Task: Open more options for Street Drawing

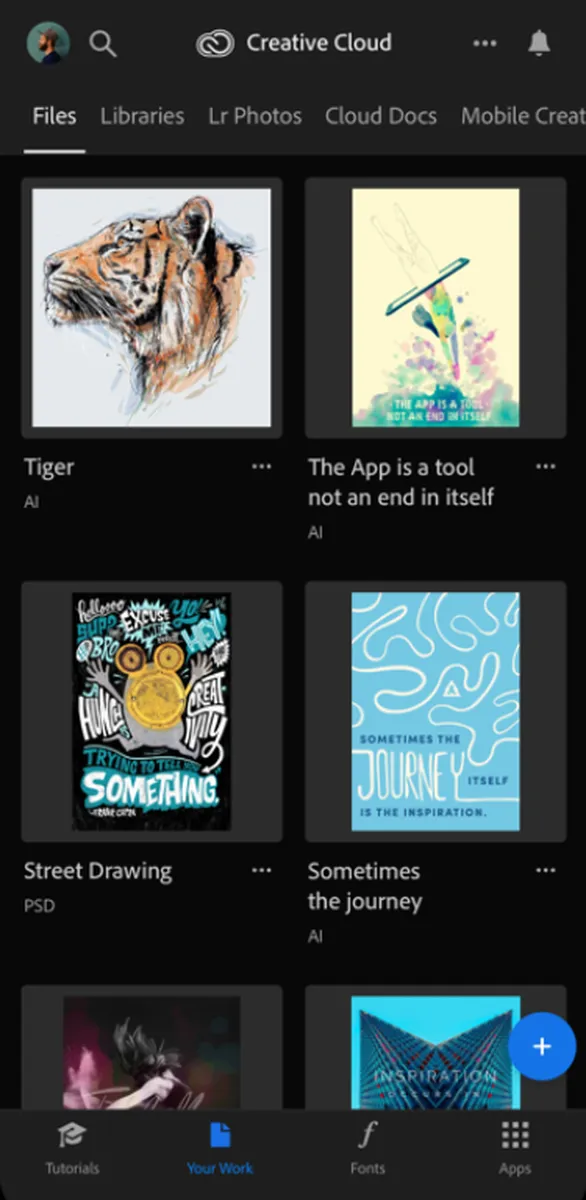Action: pyautogui.click(x=262, y=871)
